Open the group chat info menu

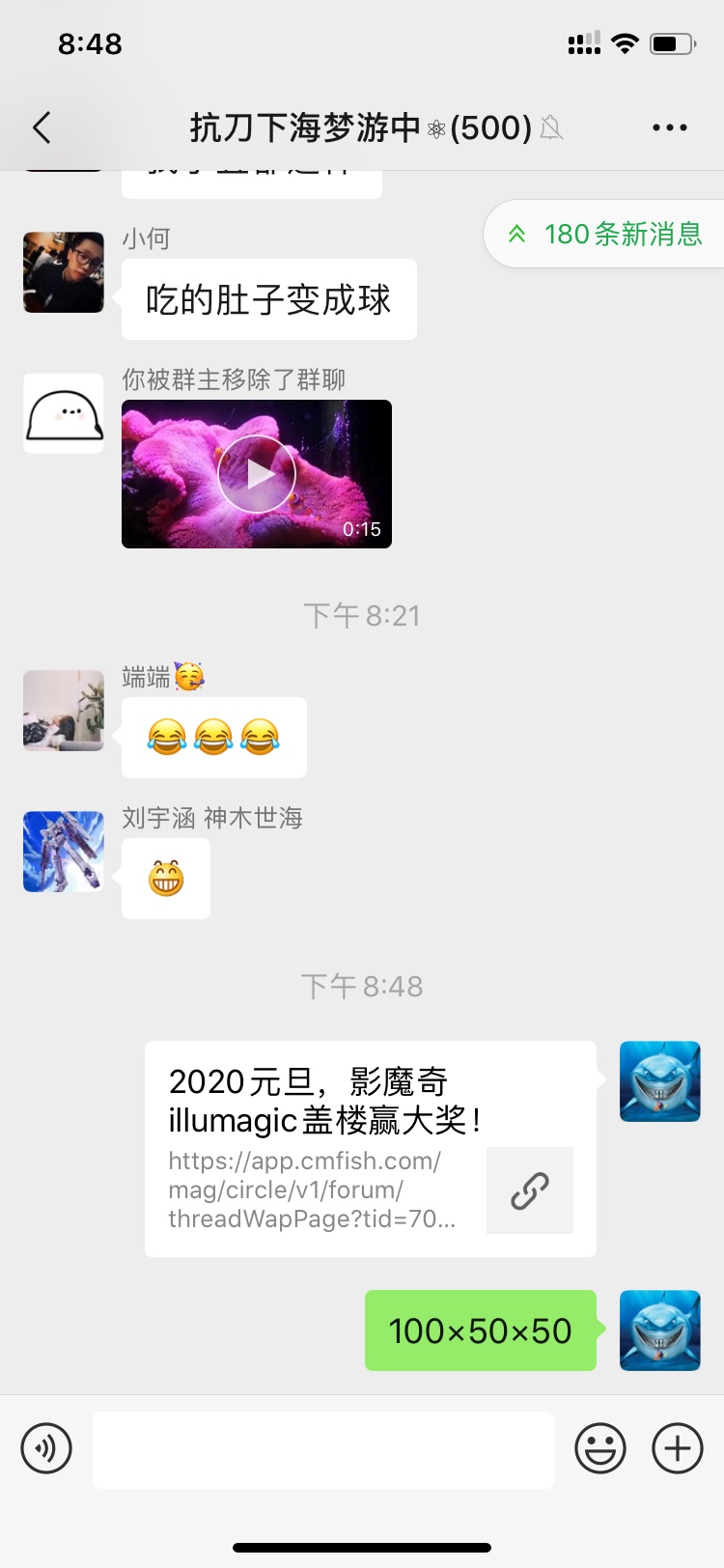pyautogui.click(x=669, y=127)
